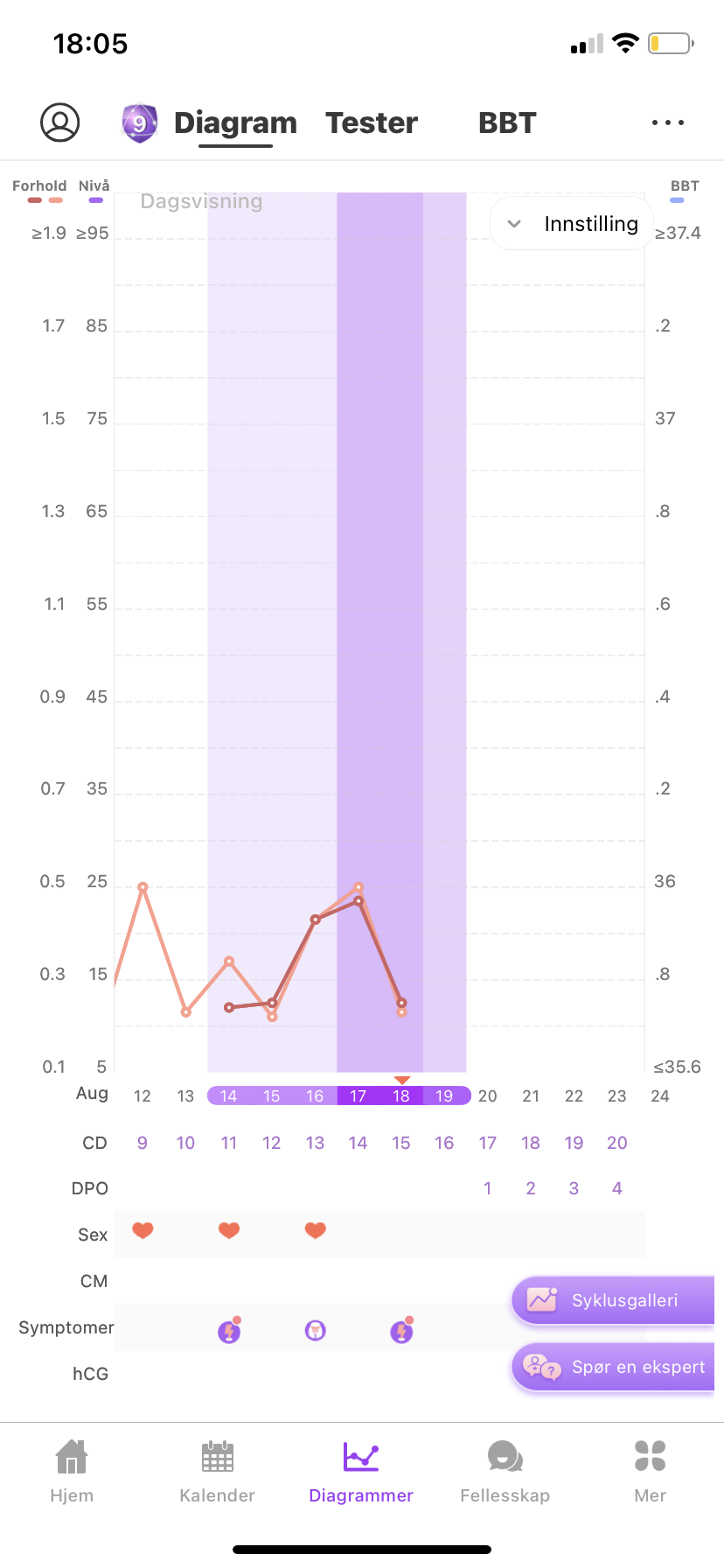Open the symptom icon for August 14
The image size is (724, 1568).
click(x=229, y=1331)
